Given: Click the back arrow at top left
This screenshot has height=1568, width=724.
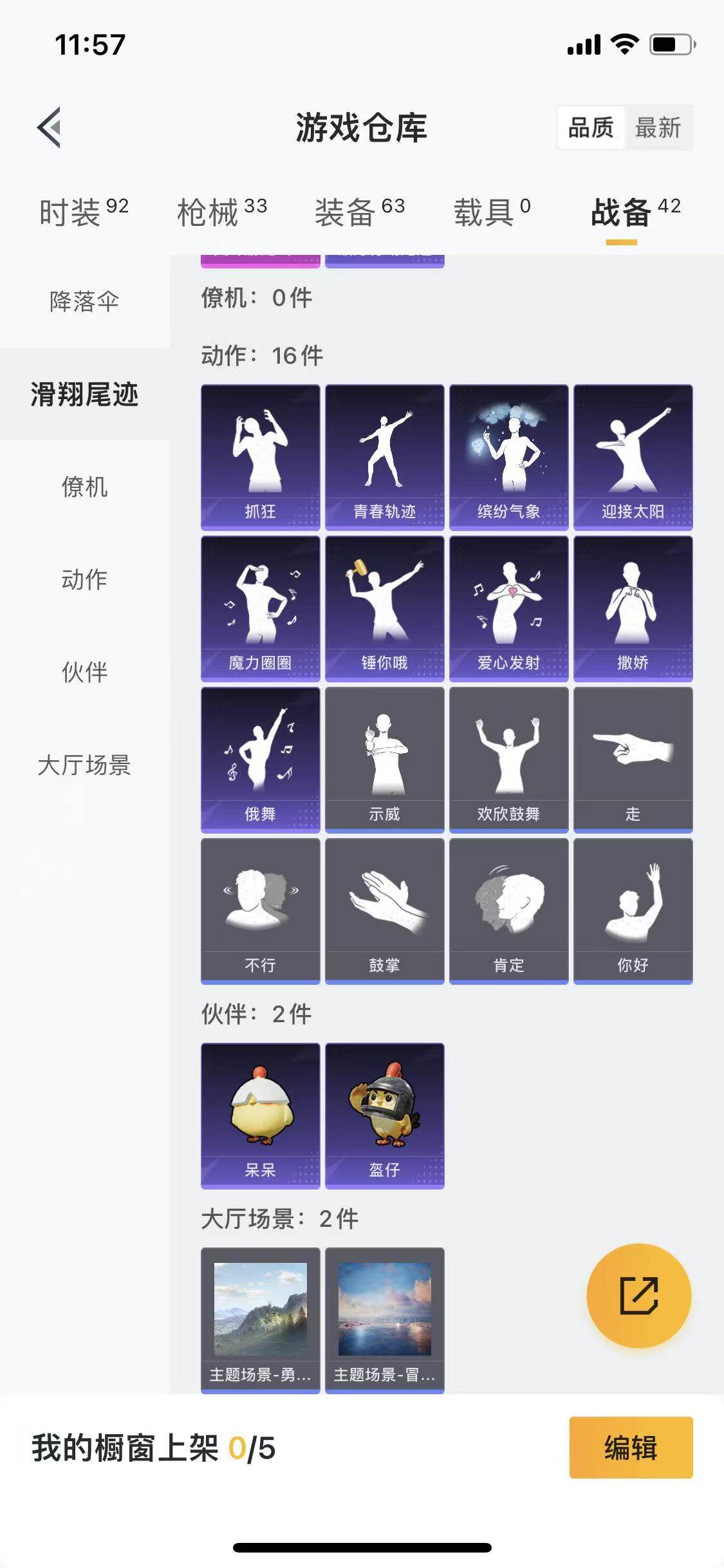Looking at the screenshot, I should pos(50,126).
